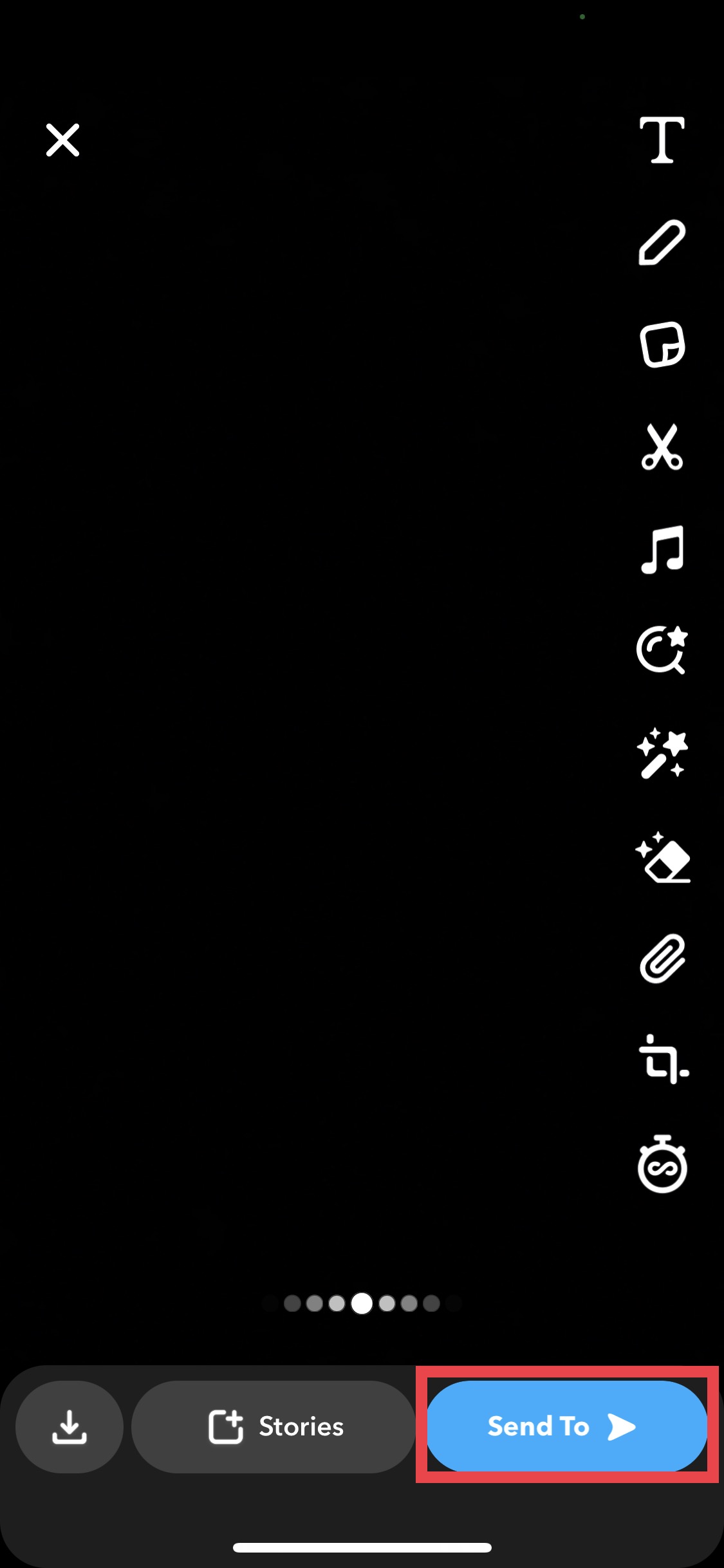Tap the Send To button

[x=566, y=1426]
